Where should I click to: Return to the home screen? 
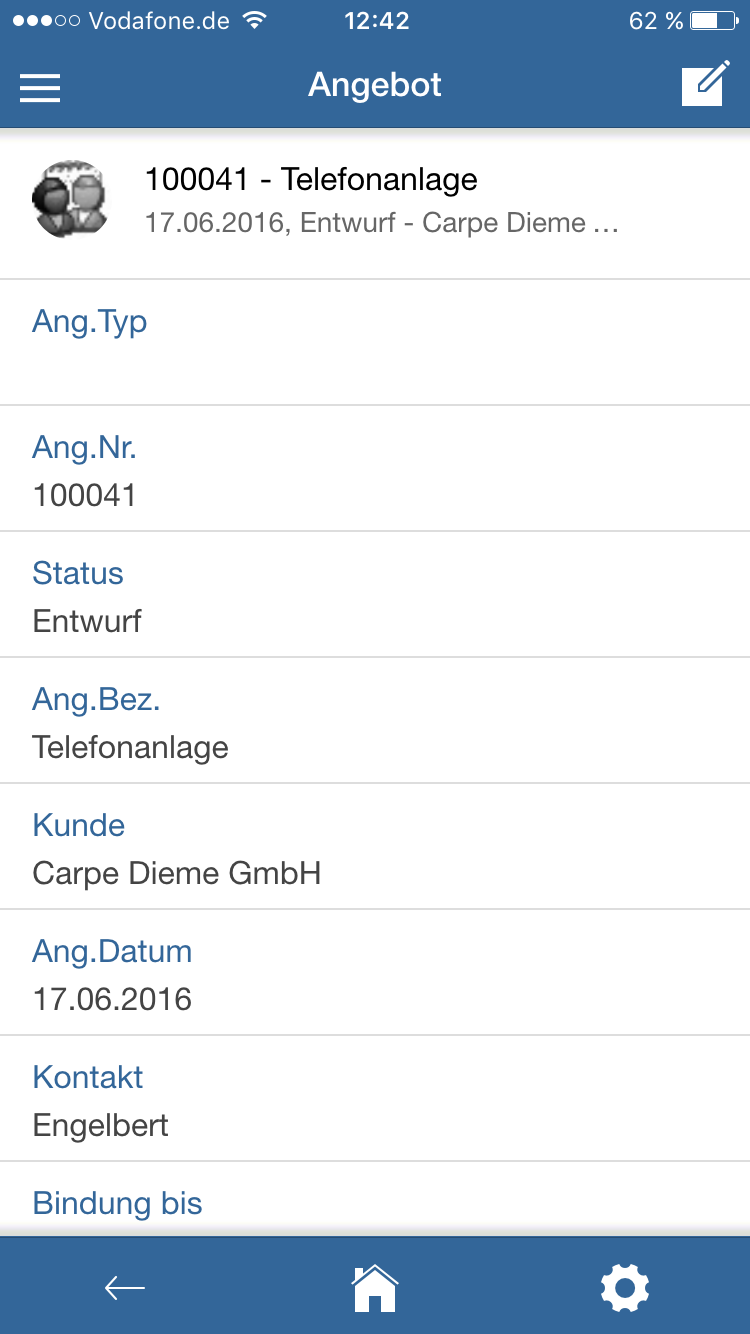coord(375,1288)
